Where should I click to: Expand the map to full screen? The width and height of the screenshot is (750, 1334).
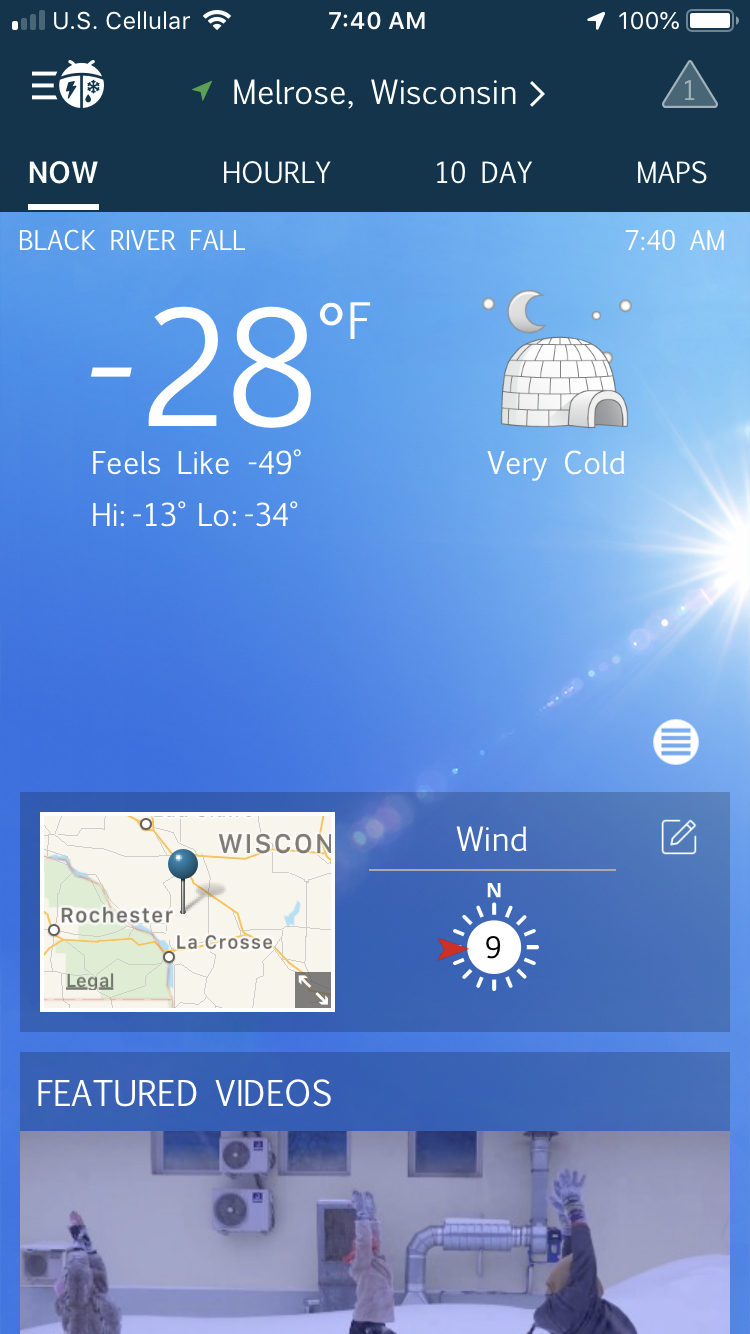point(313,990)
